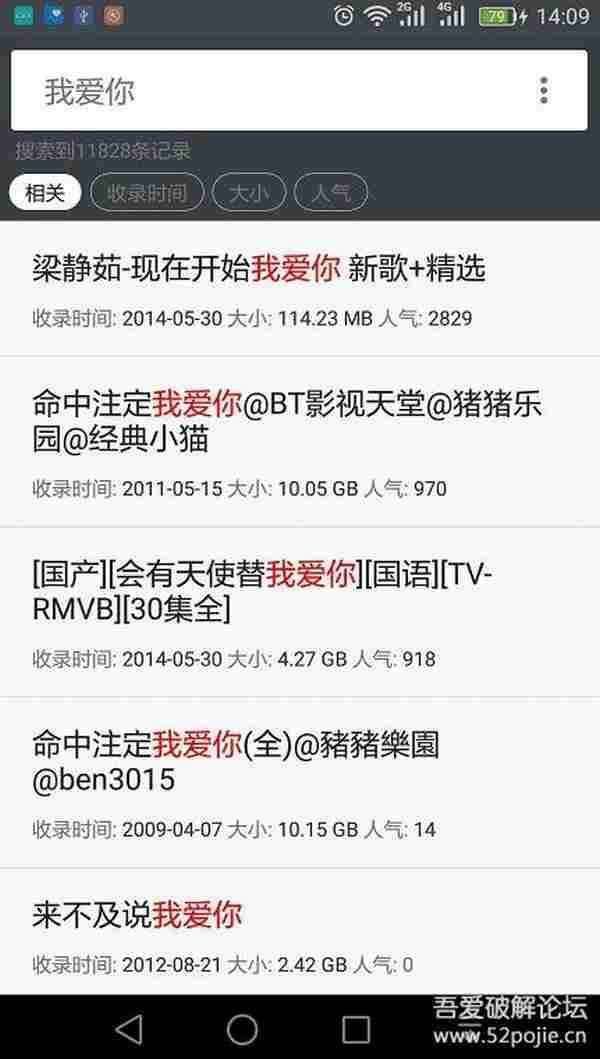
Task: Open result 梁静茹-现在开始我爱你 新歌+精选
Action: [300, 290]
